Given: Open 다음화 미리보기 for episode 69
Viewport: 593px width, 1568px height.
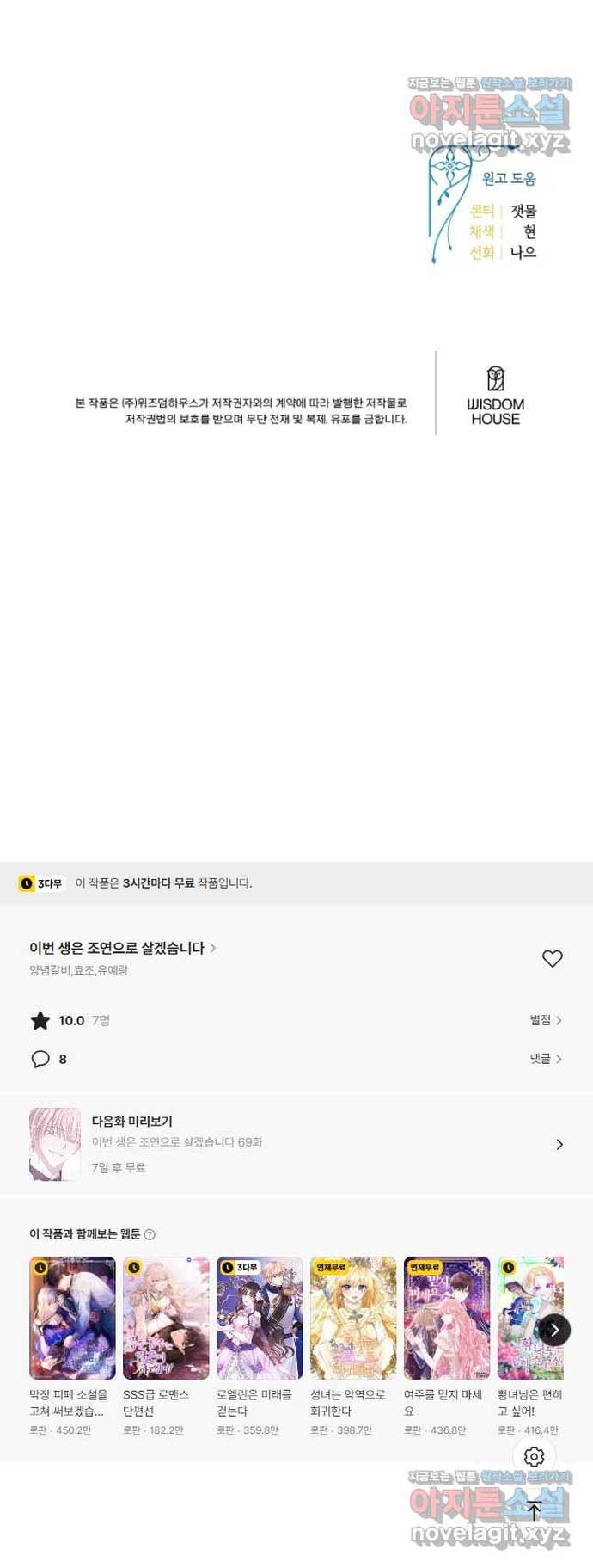Looking at the screenshot, I should (296, 1144).
